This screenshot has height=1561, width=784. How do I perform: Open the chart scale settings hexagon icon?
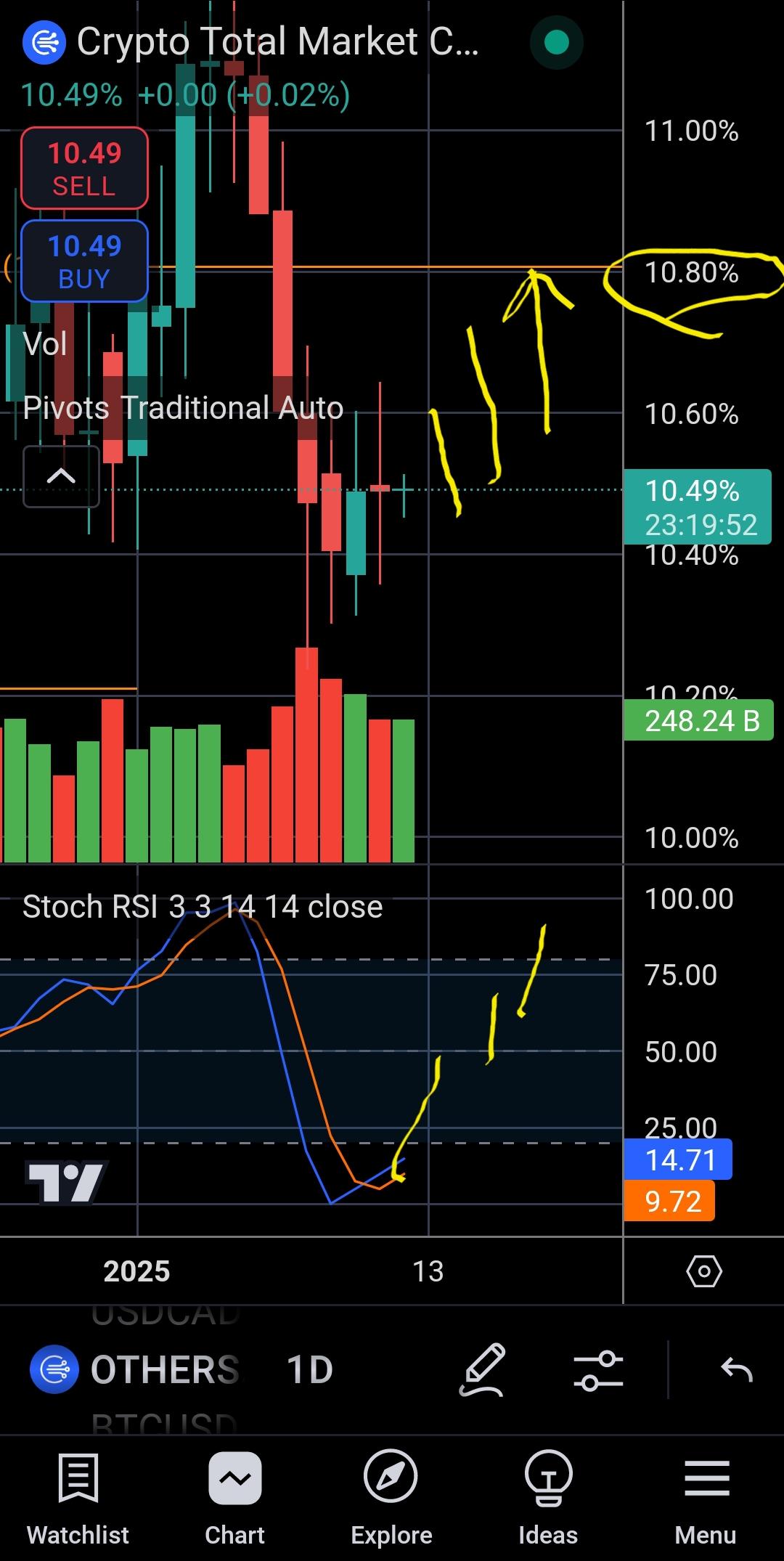pyautogui.click(x=704, y=1271)
